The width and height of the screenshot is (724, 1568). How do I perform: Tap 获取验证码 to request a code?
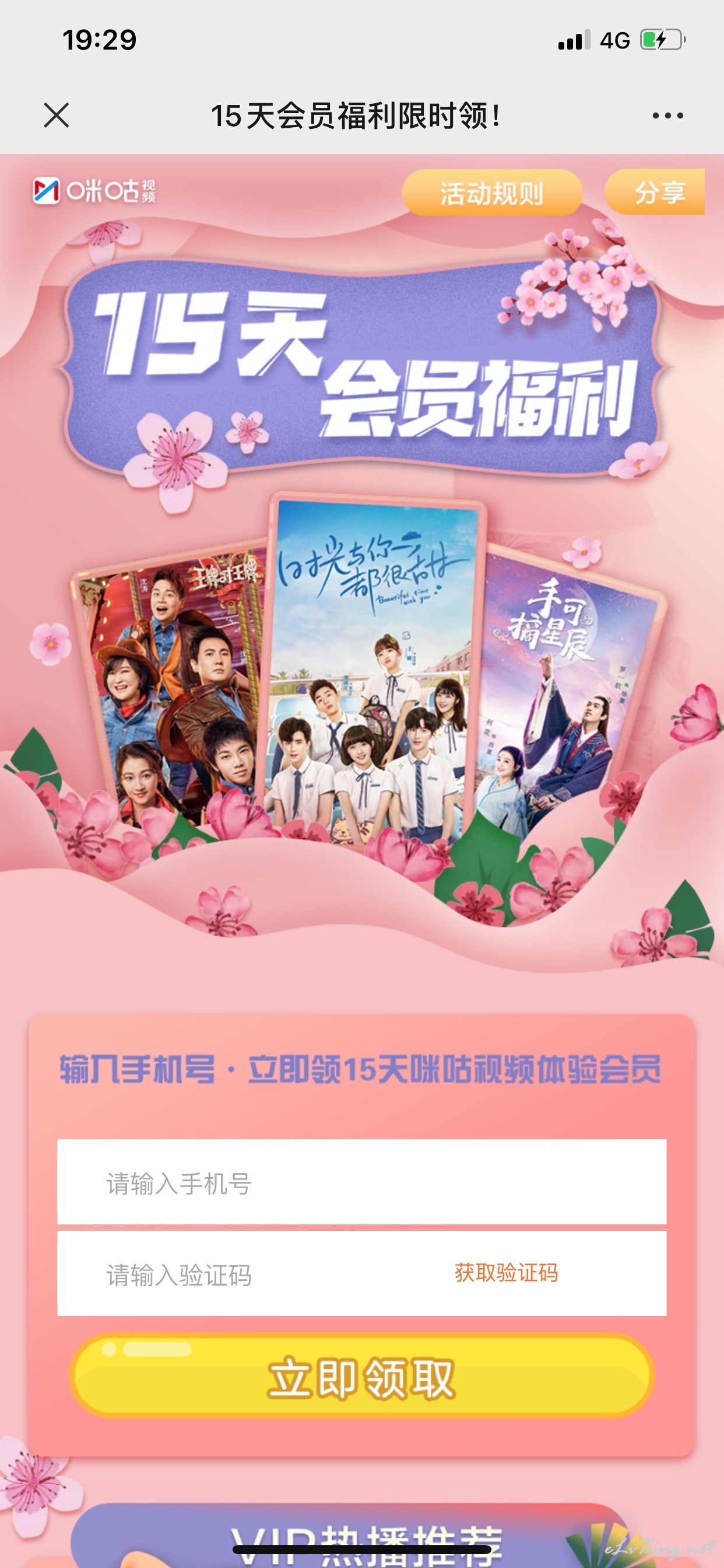coord(506,1273)
